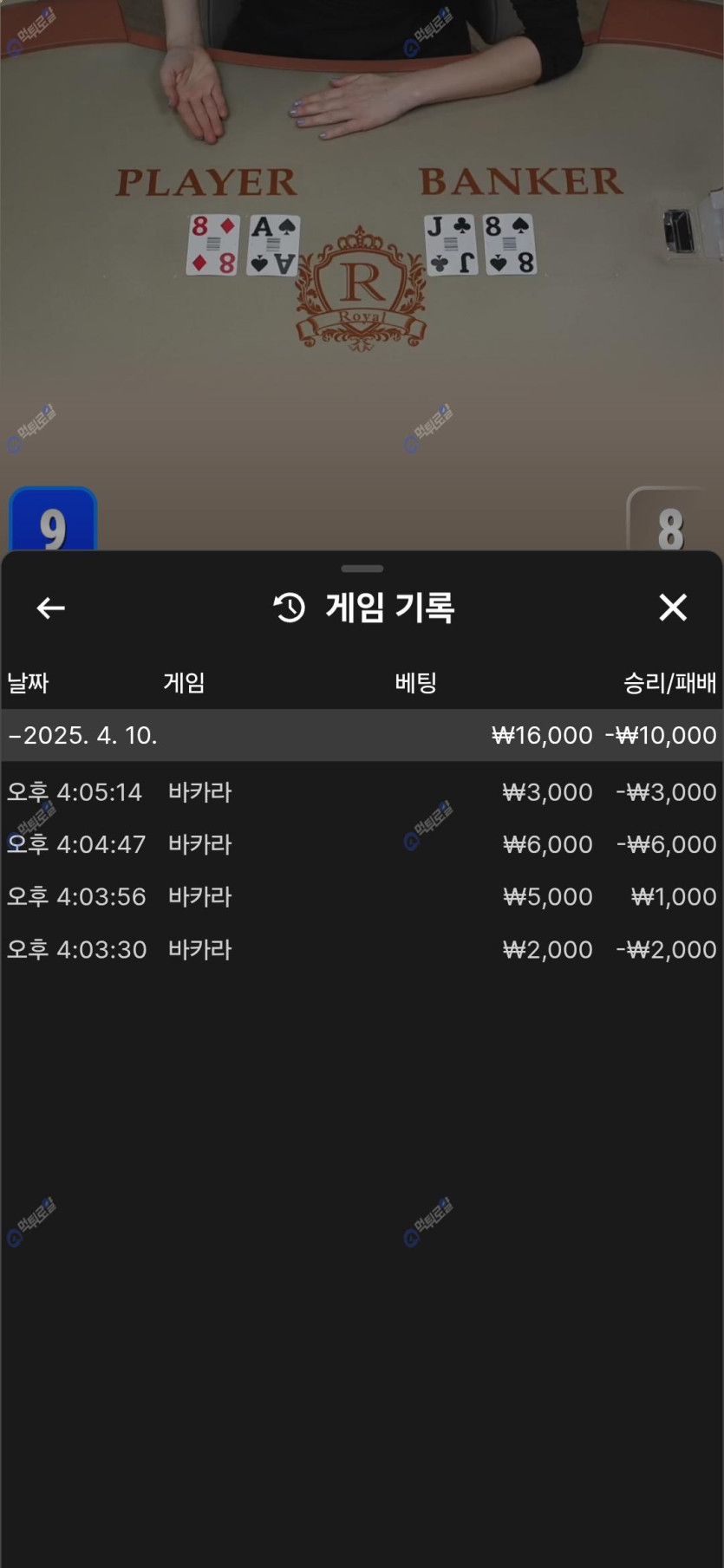Image resolution: width=724 pixels, height=1568 pixels.
Task: Open the 오후 4:03:56 바카라 record
Action: click(x=361, y=896)
